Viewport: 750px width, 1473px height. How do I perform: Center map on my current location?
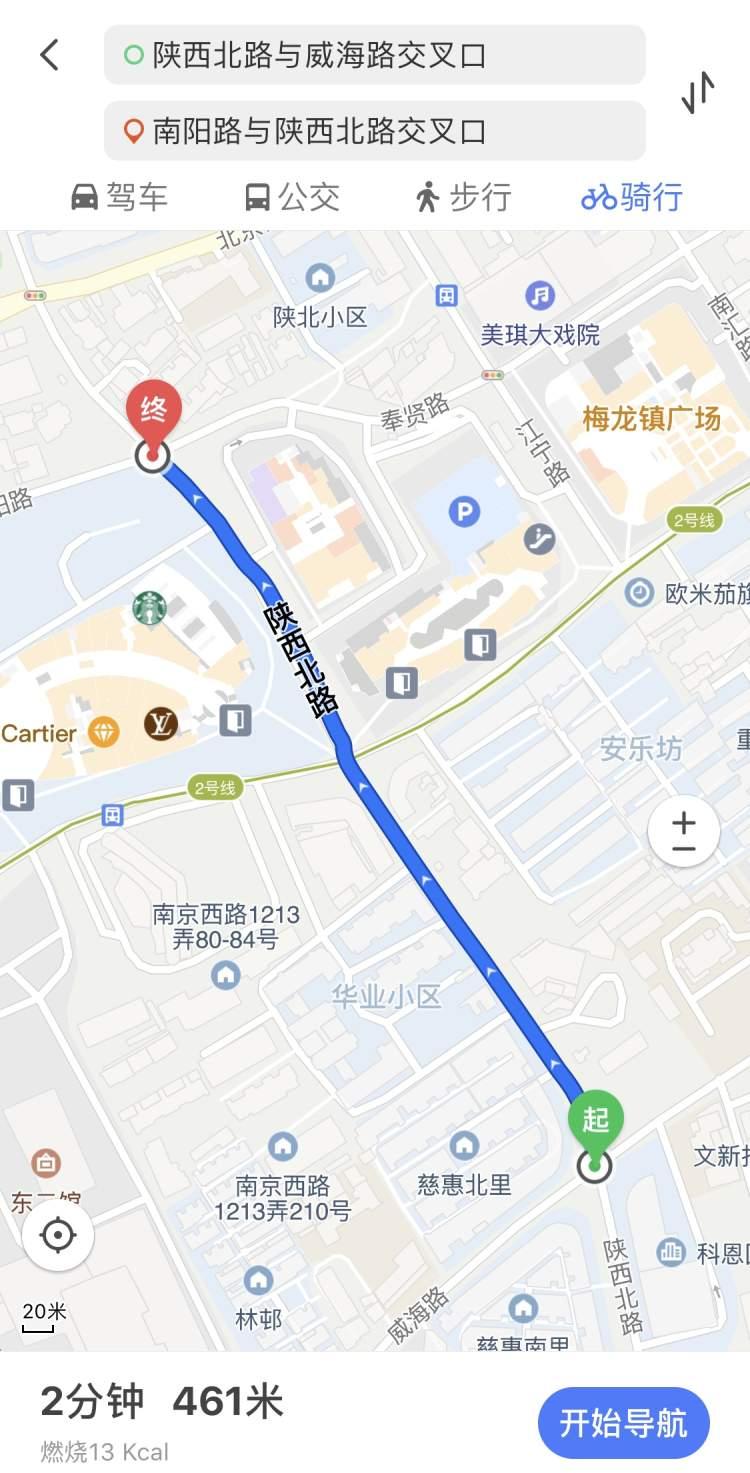[x=58, y=1236]
